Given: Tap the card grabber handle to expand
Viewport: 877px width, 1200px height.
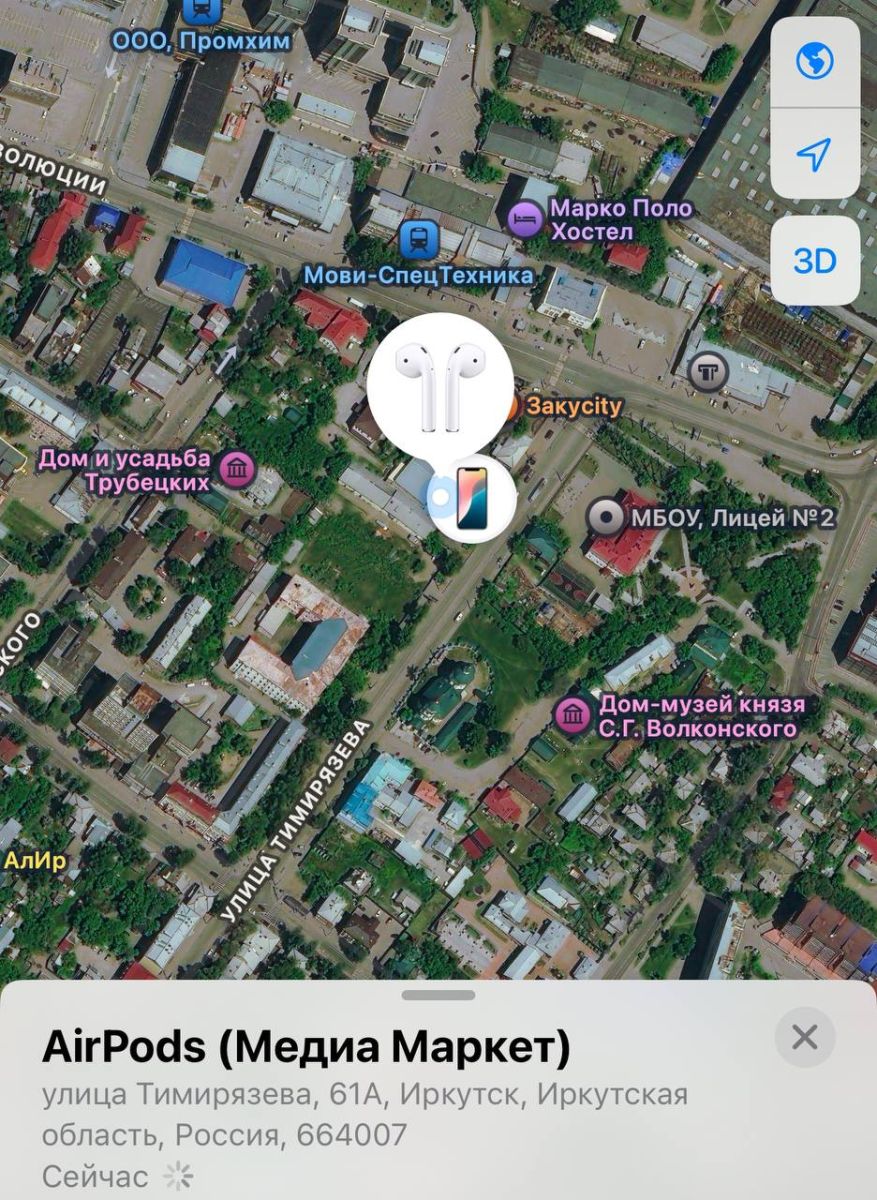Looking at the screenshot, I should [439, 994].
